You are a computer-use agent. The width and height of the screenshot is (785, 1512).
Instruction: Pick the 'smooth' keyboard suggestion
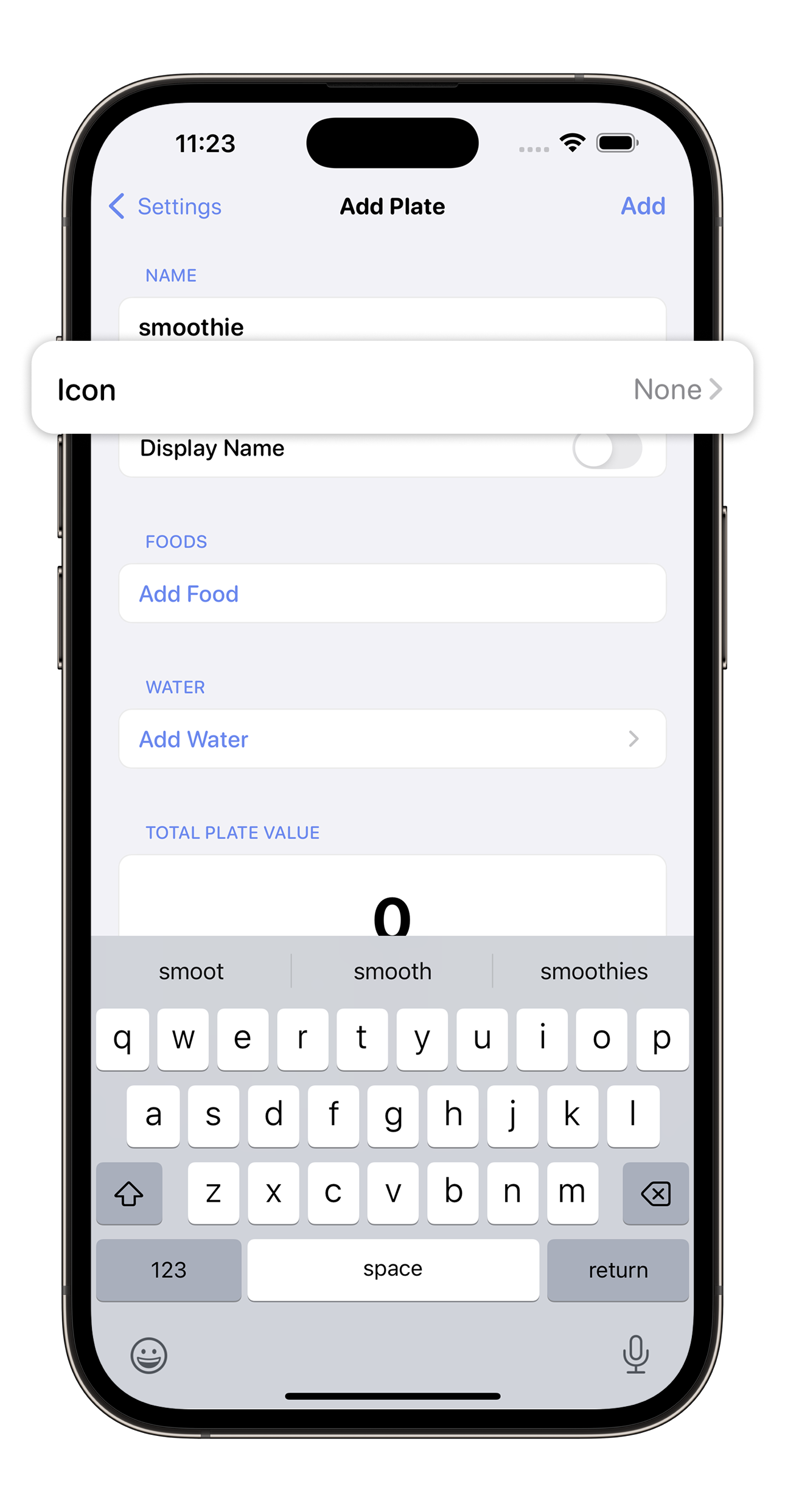point(392,972)
